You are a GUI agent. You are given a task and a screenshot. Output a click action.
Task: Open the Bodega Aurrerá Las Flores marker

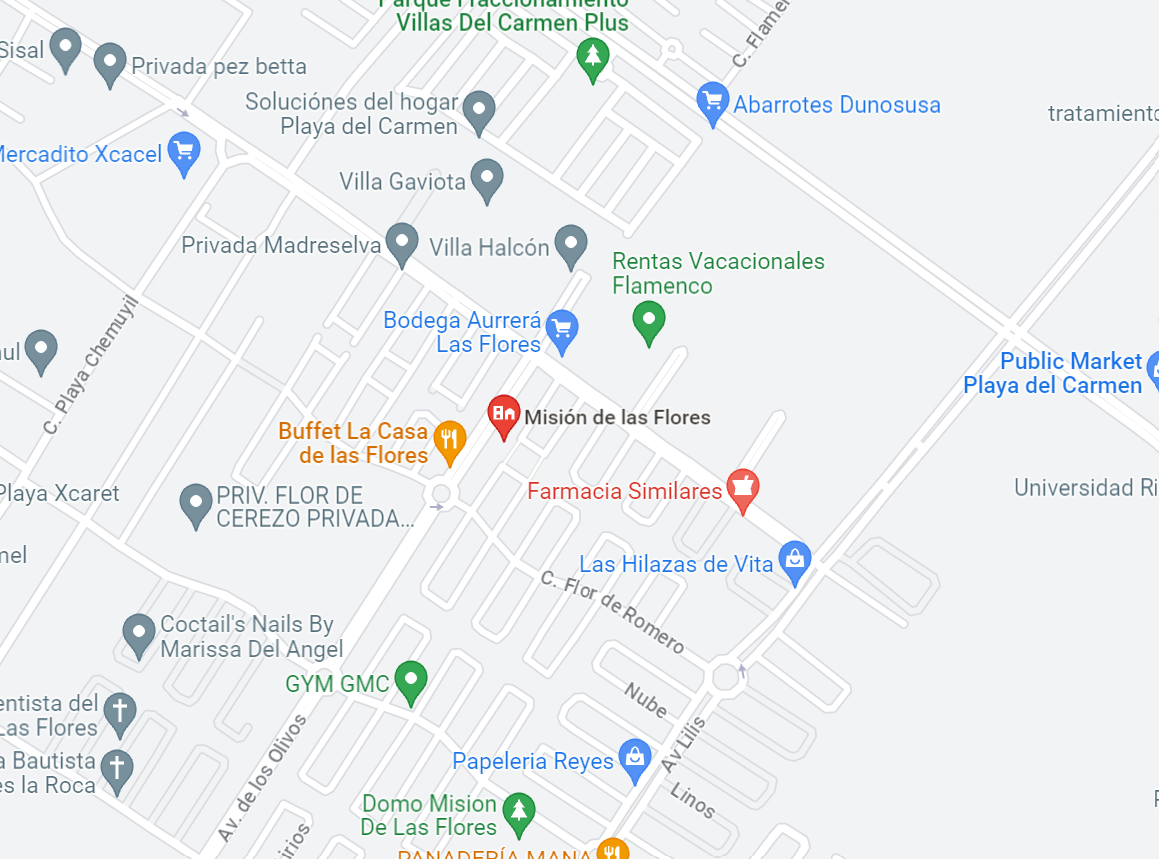coord(562,332)
